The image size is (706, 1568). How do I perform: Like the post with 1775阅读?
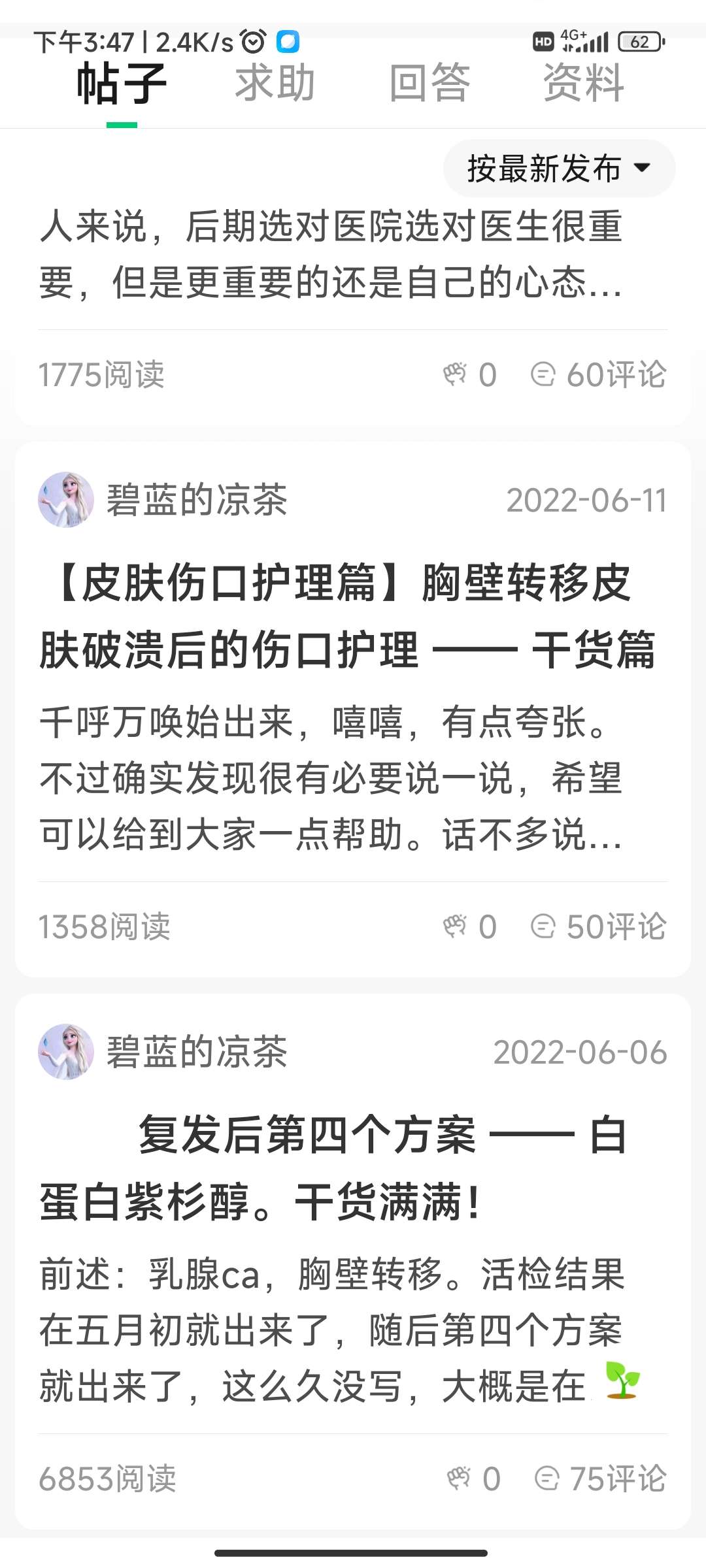pos(469,375)
